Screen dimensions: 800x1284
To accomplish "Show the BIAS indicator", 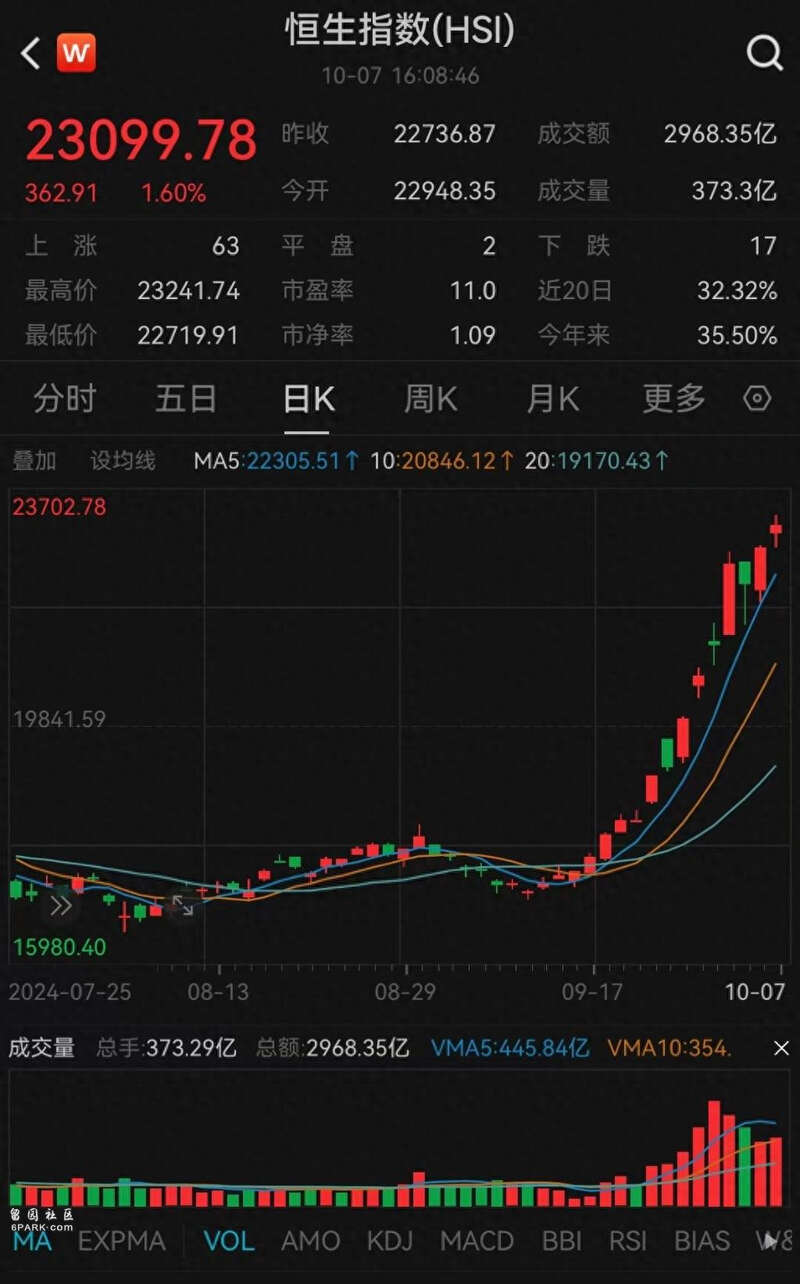I will [x=702, y=1241].
